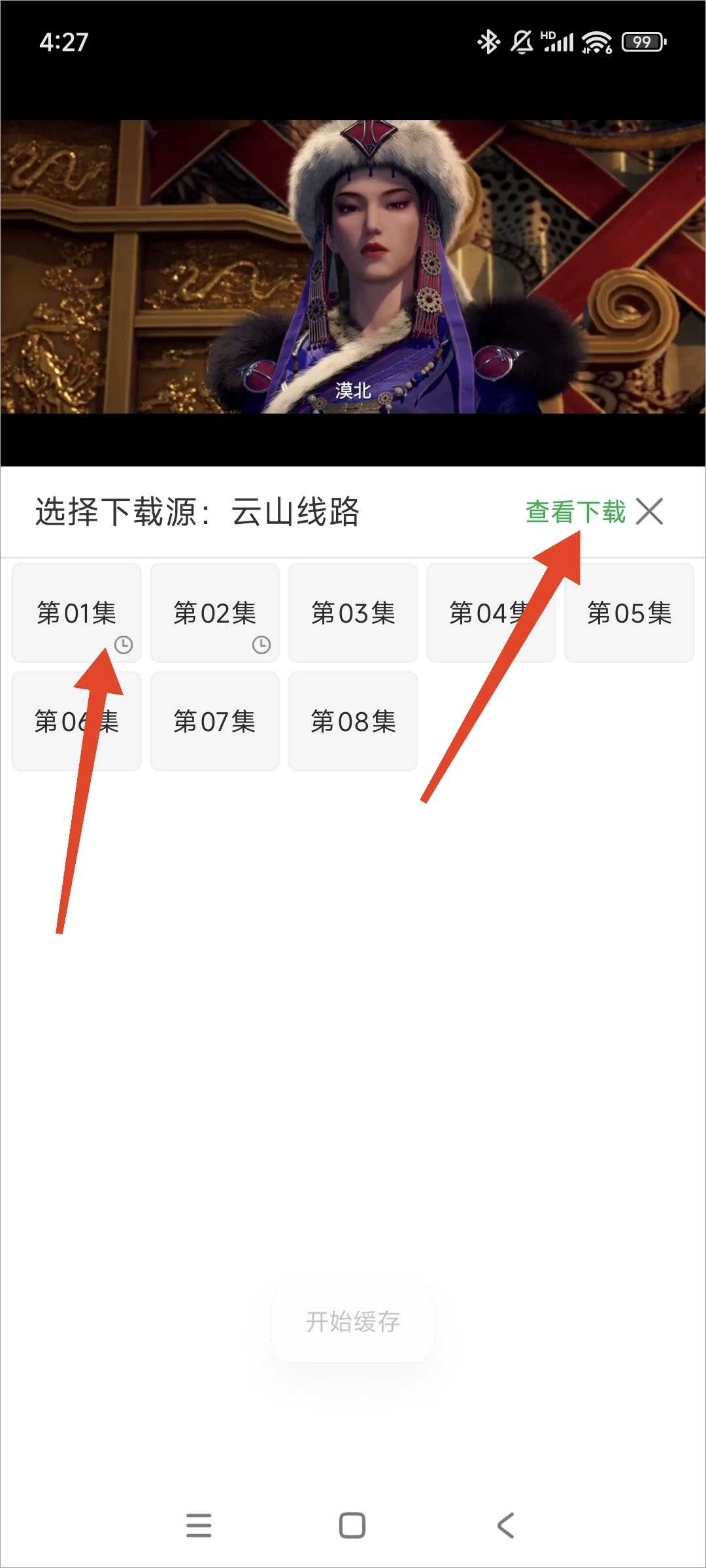Screen dimensions: 706x1568
Task: Choose episode 第06集
Action: pyautogui.click(x=76, y=721)
